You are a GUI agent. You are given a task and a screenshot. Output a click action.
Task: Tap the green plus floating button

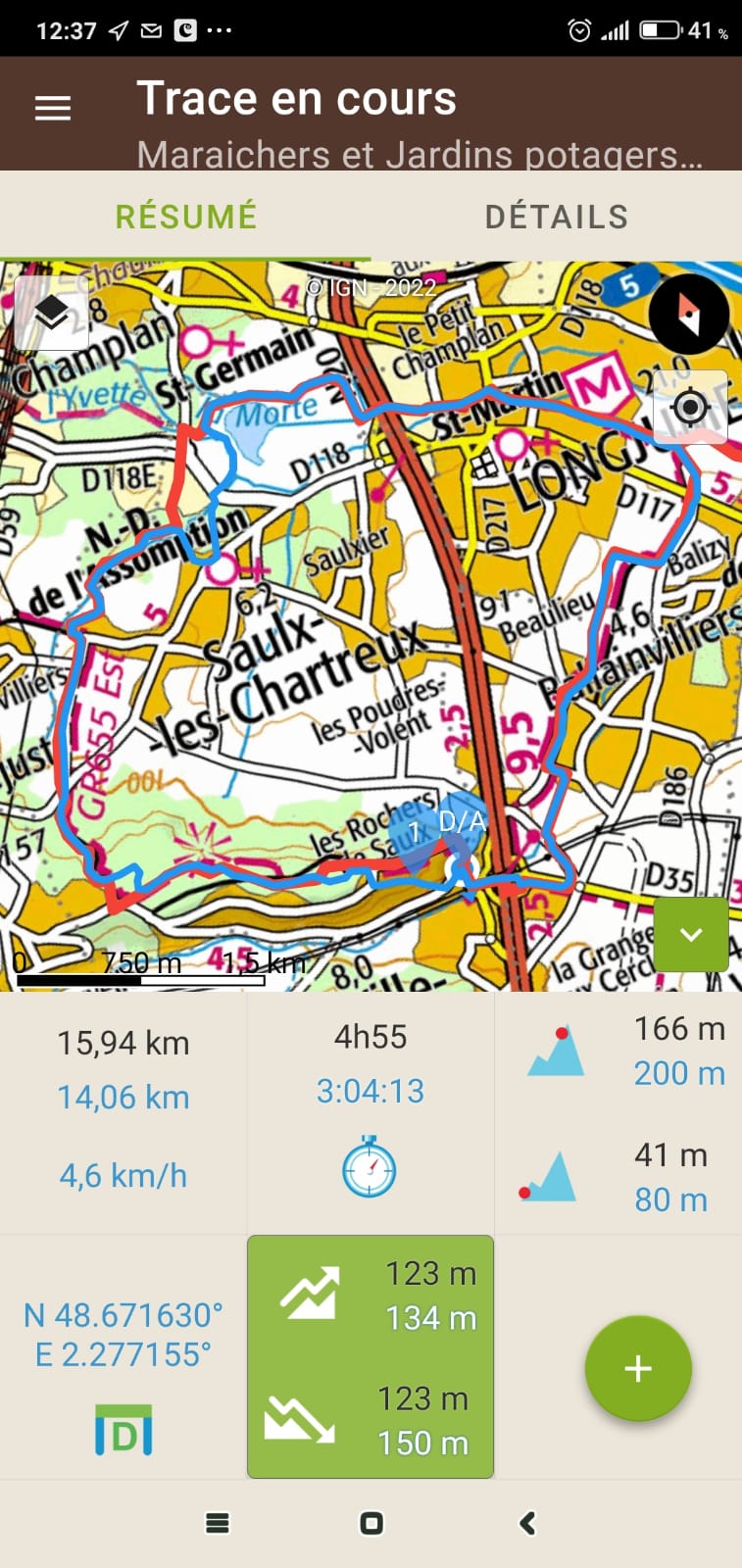coord(638,1368)
